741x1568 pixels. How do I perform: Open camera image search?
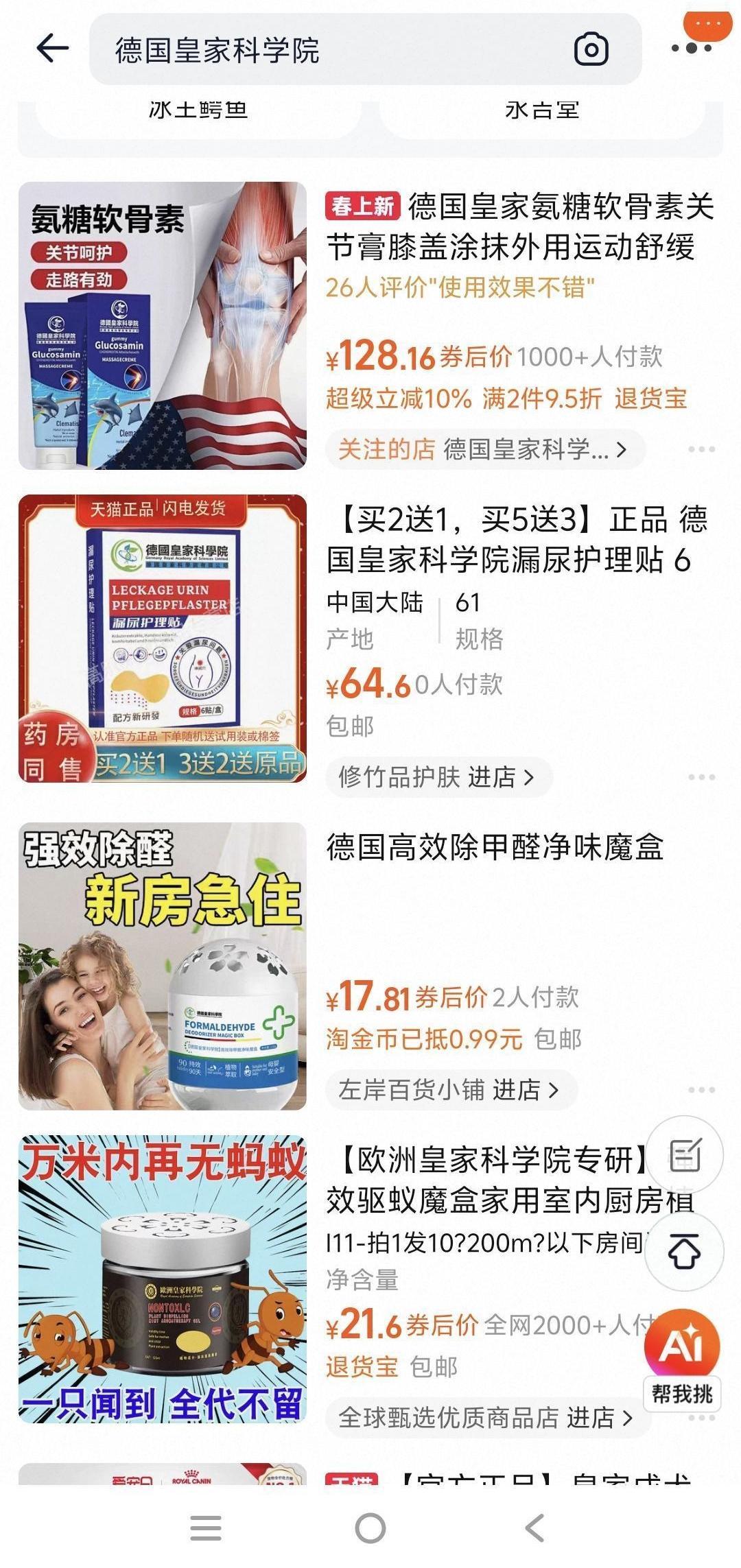pyautogui.click(x=591, y=49)
